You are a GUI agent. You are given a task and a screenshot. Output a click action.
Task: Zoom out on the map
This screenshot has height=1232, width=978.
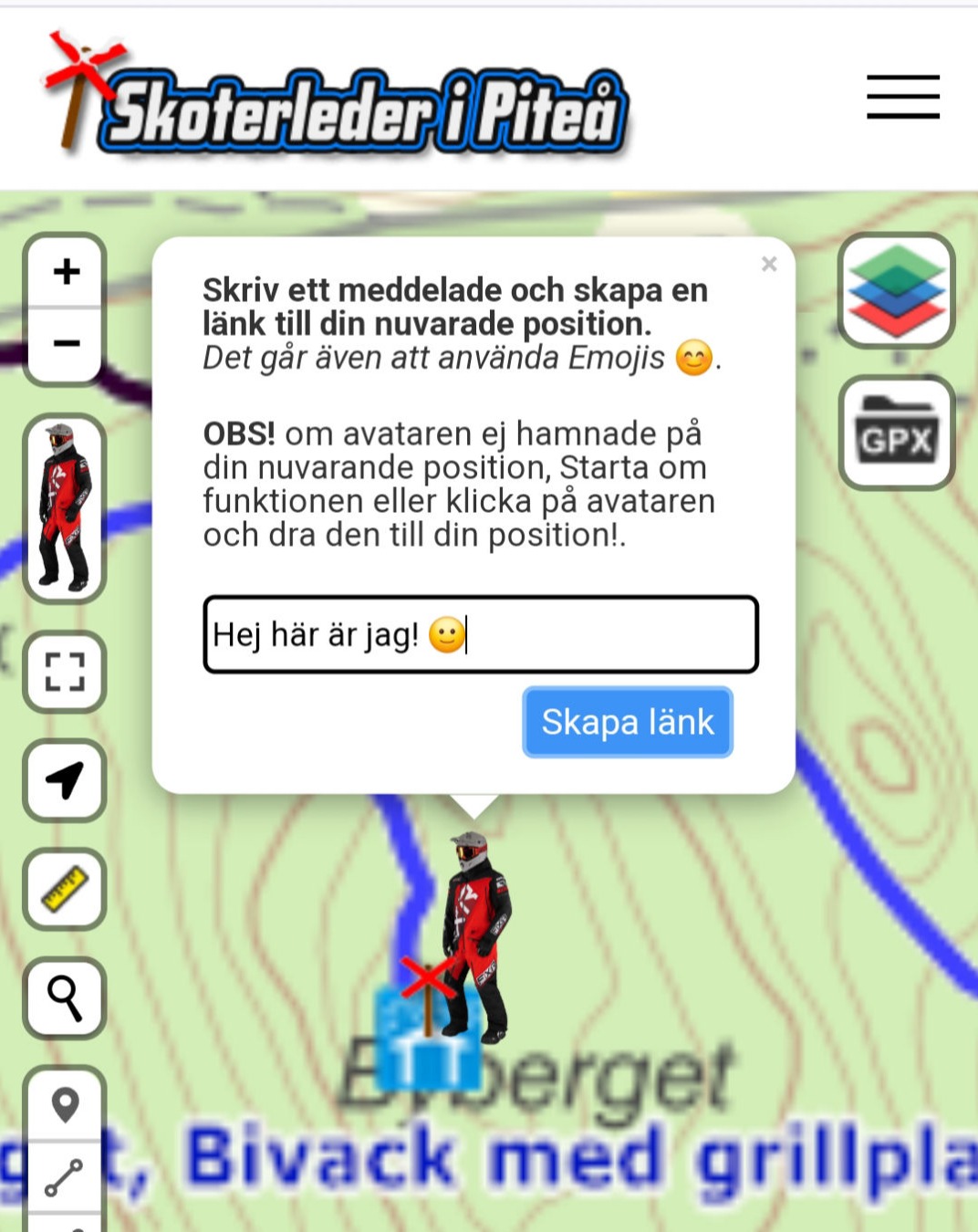[x=65, y=343]
